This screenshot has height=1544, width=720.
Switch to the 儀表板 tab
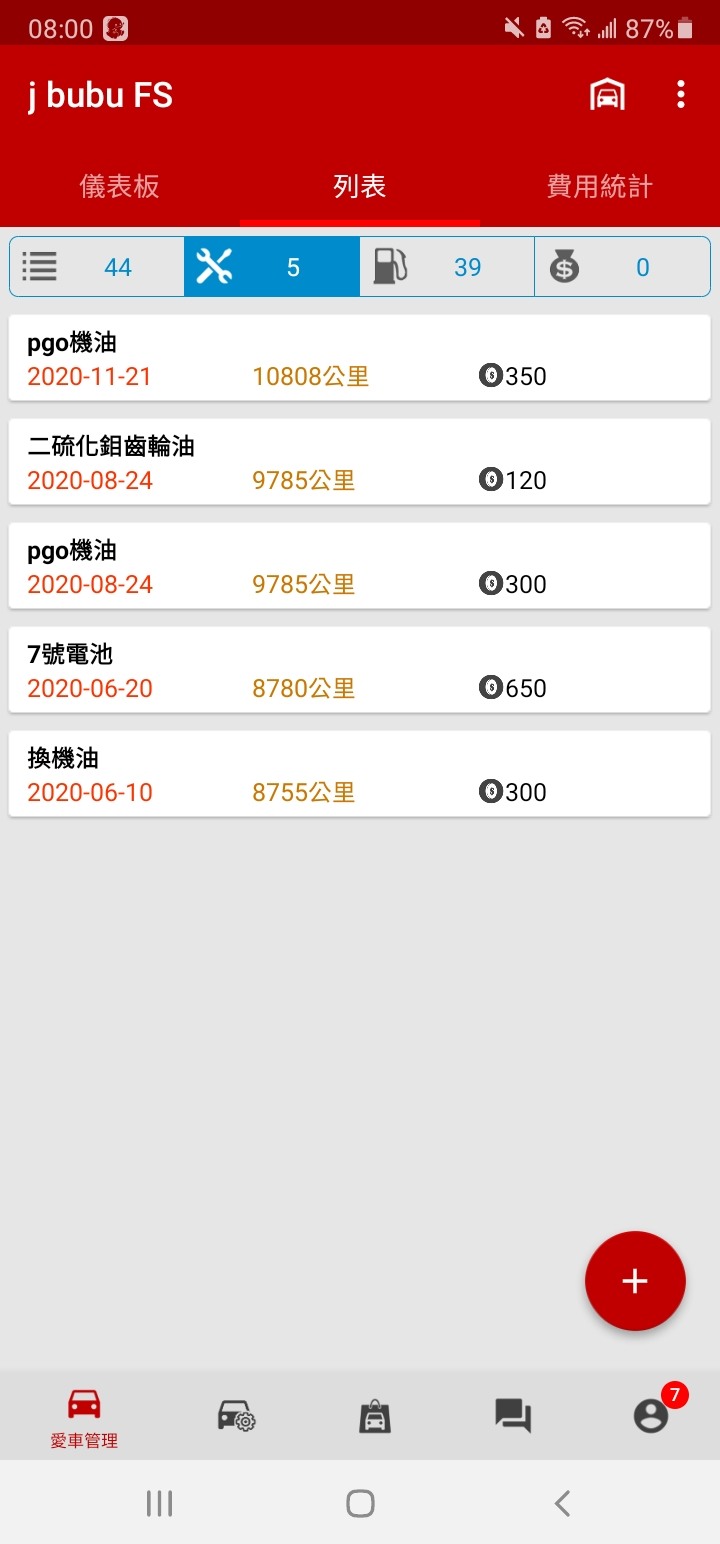point(120,186)
